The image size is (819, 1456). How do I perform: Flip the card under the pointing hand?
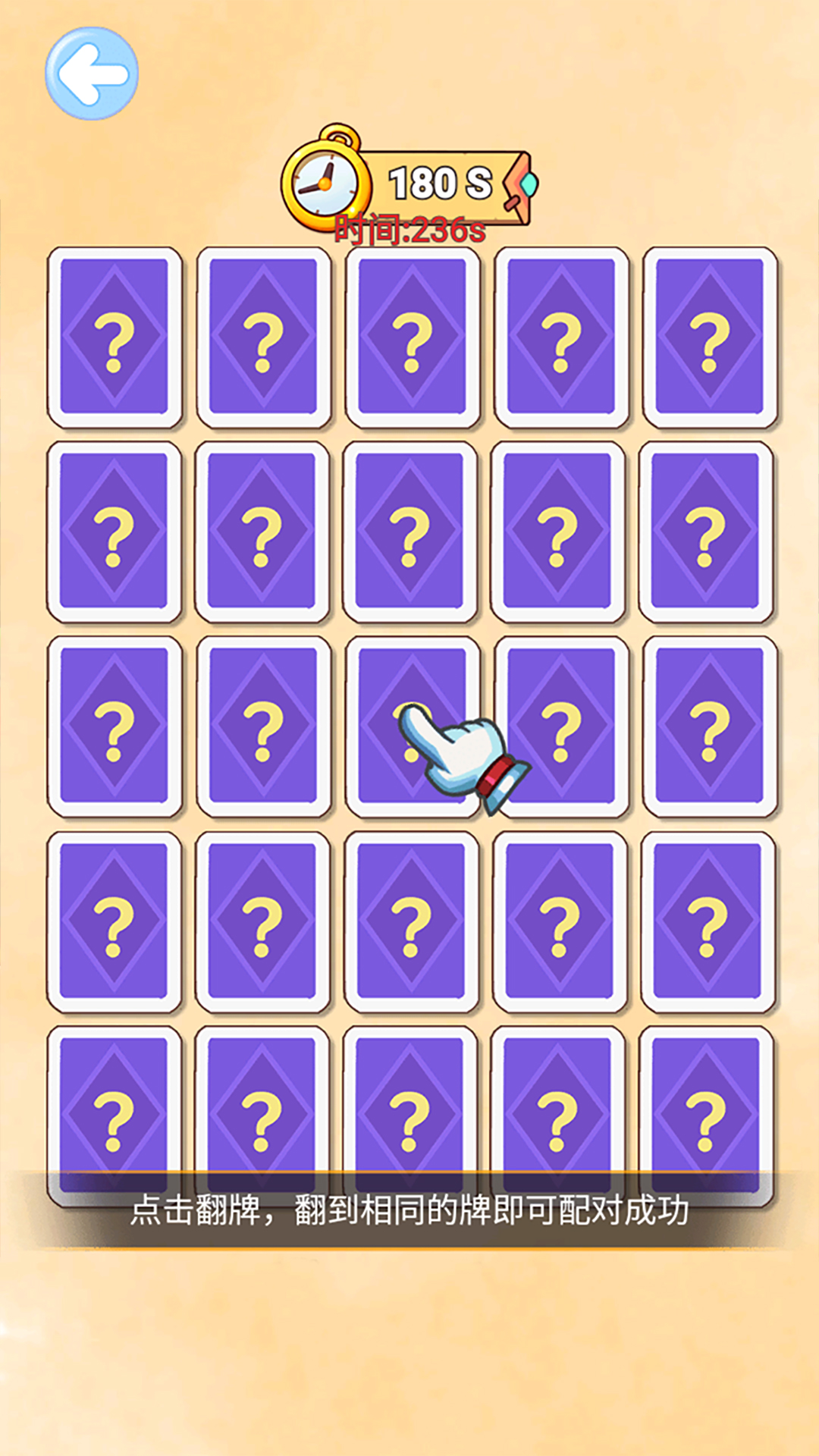[412, 726]
